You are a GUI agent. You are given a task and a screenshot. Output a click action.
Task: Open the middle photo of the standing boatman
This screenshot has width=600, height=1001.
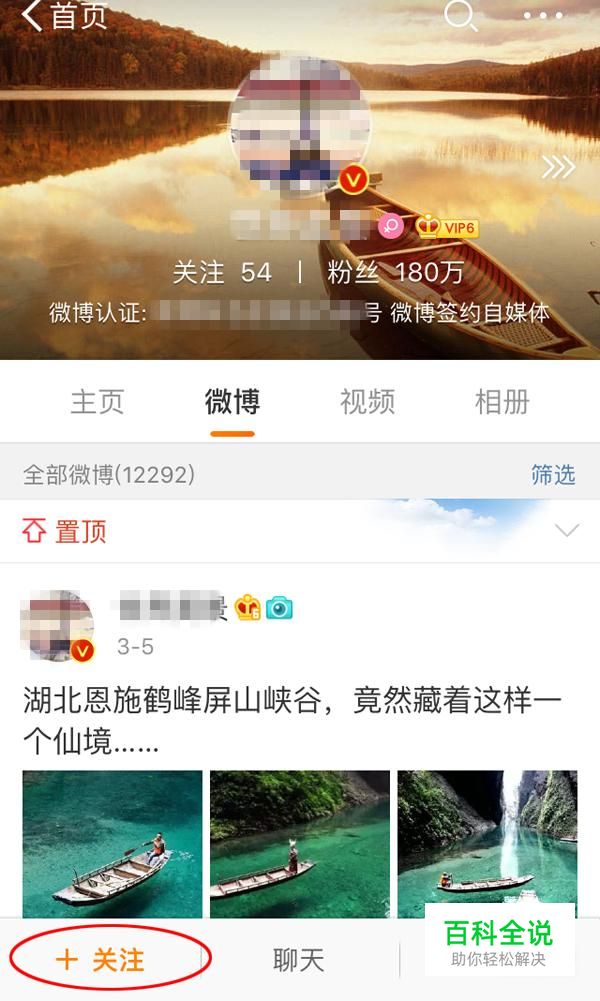300,844
